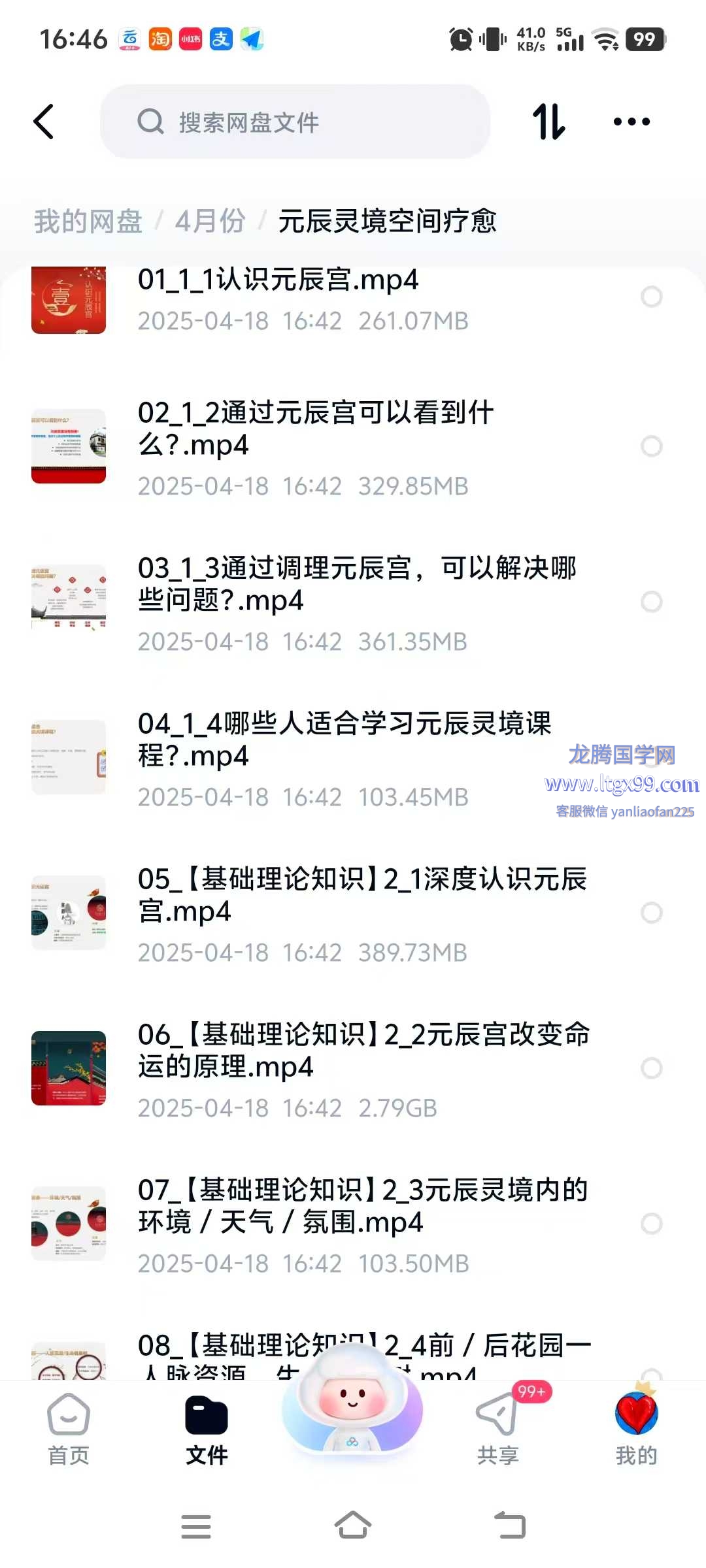The image size is (706, 1568).
Task: Open video 01_1_1认识元辰宫.mp4
Action: pos(278,280)
